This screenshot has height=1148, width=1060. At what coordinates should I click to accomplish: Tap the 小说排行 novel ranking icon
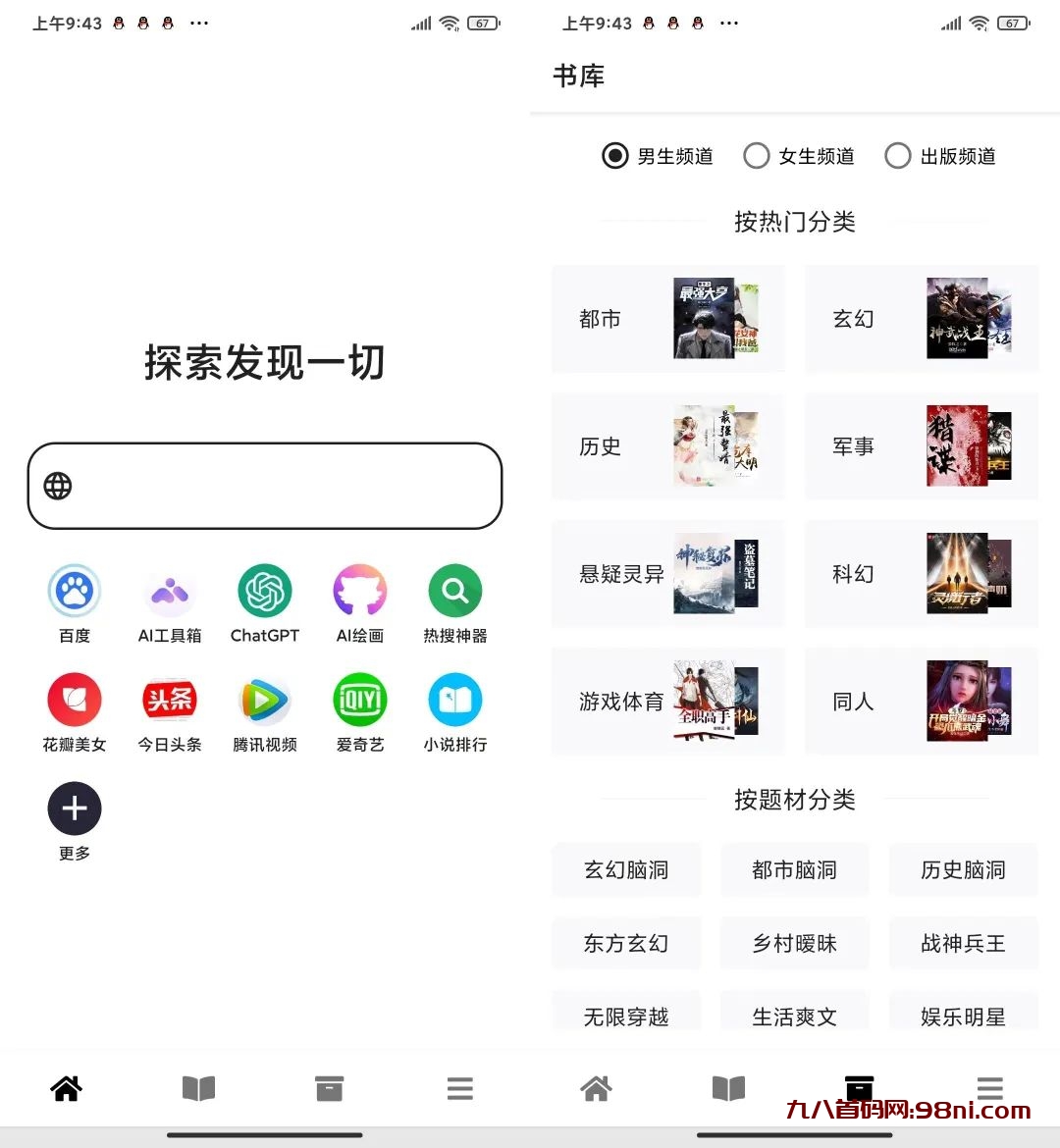[453, 699]
